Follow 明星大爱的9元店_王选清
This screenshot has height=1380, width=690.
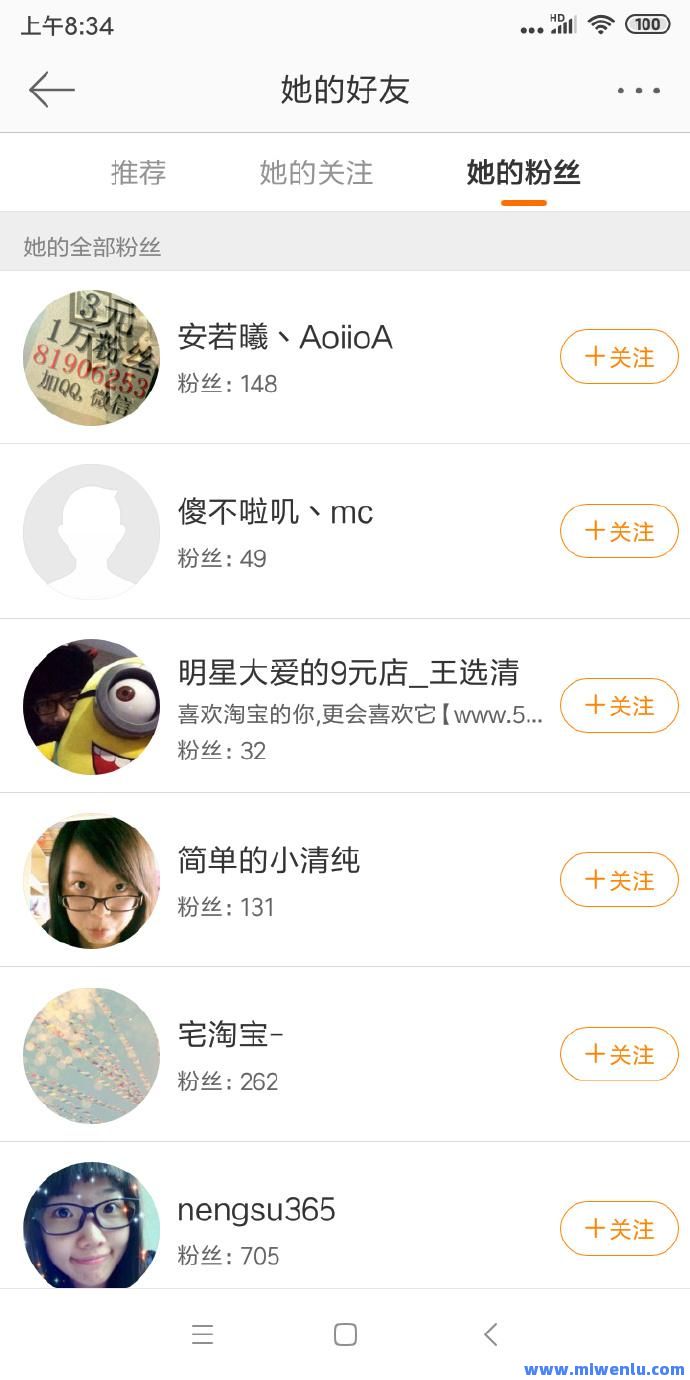pyautogui.click(x=619, y=705)
